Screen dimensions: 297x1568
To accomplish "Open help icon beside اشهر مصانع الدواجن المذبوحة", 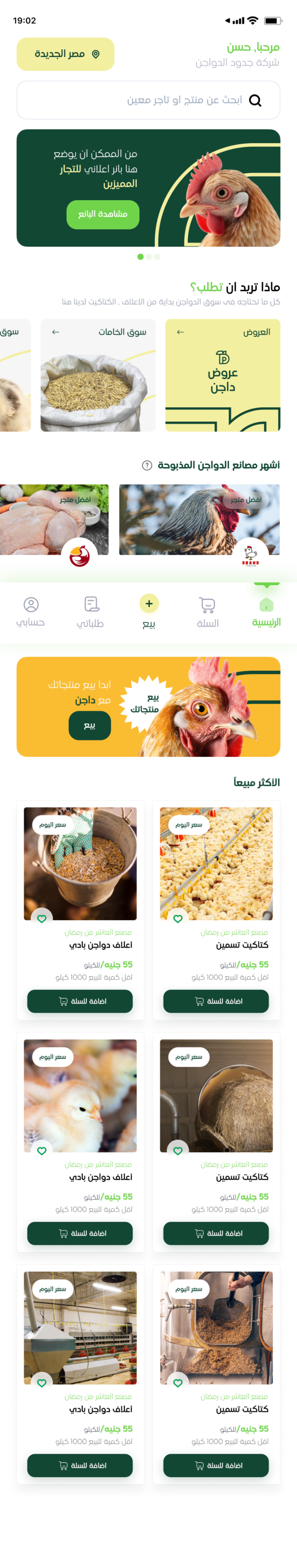I will click(147, 465).
